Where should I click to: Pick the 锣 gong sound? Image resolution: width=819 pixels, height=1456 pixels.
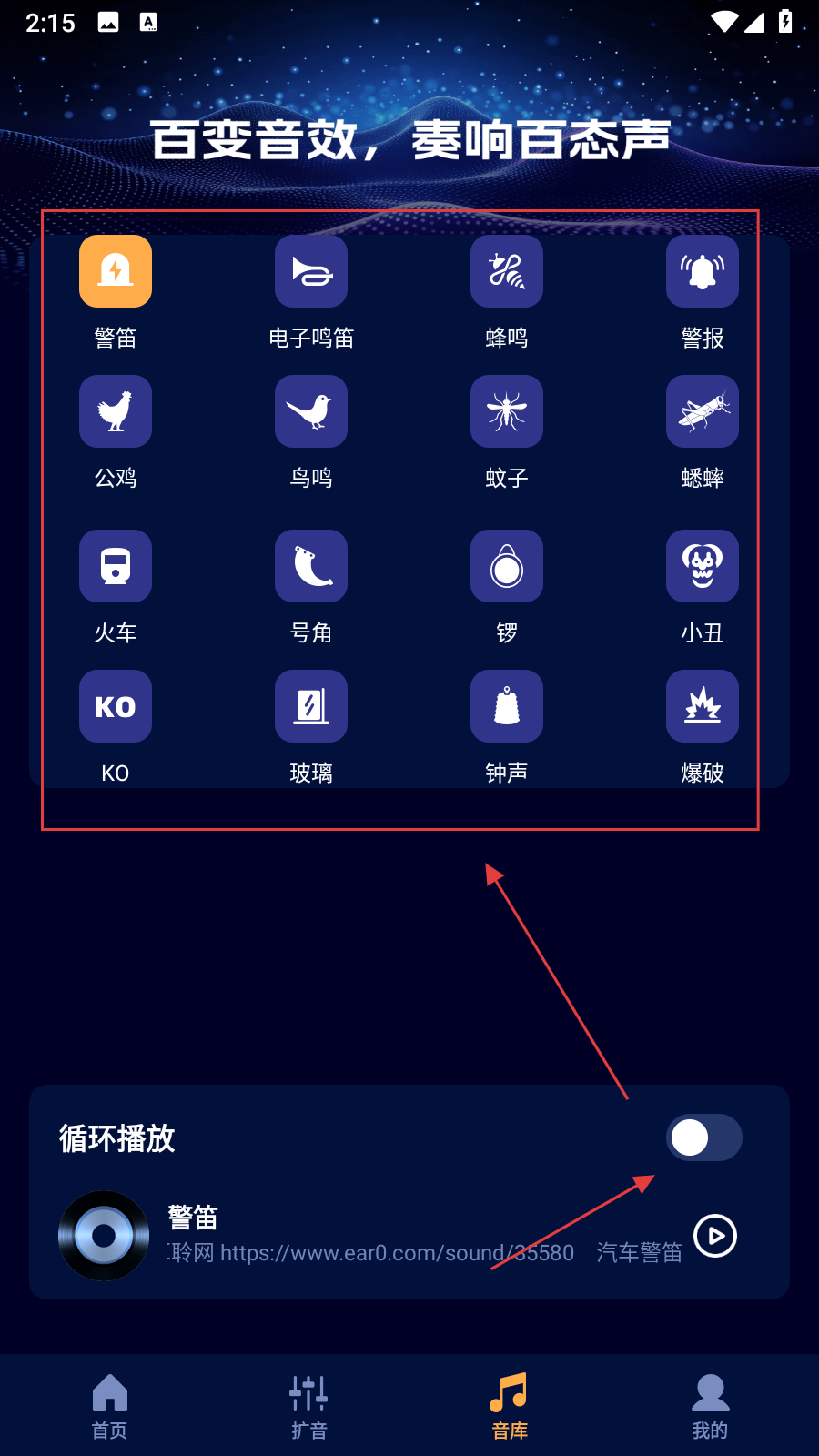(x=507, y=566)
